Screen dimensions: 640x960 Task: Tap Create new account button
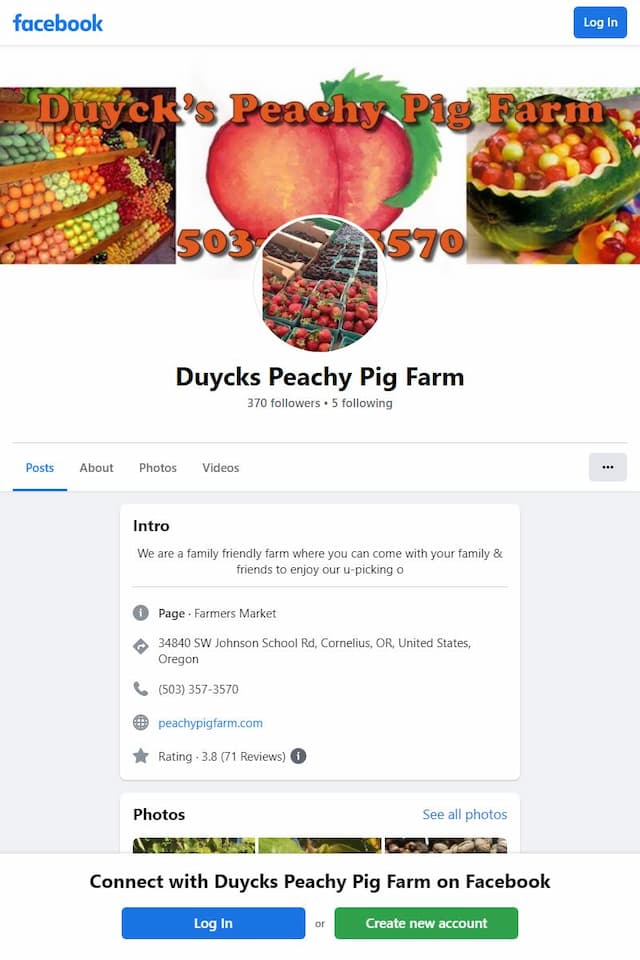click(426, 923)
